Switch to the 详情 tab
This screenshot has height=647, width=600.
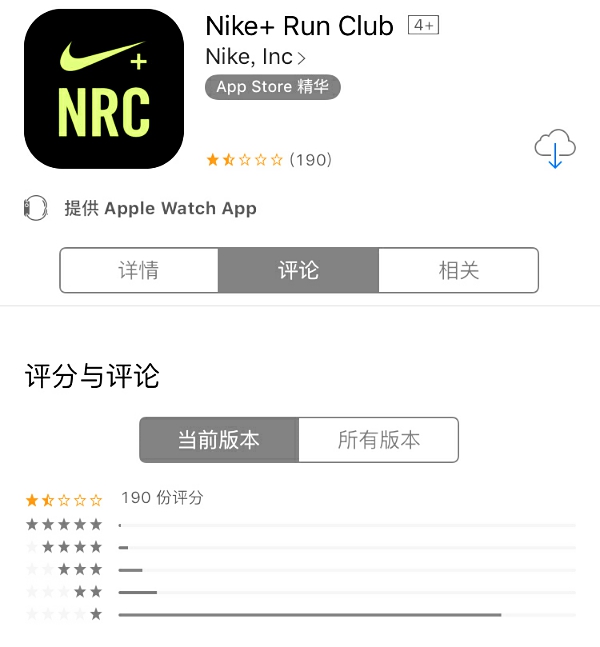click(x=139, y=270)
